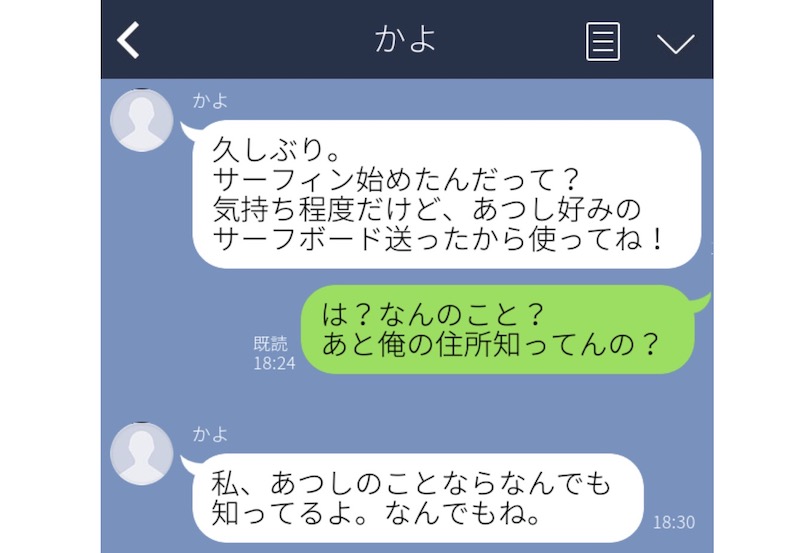Image resolution: width=800 pixels, height=553 pixels.
Task: Open かよ's profile picture beside the サーフィン message
Action: (x=141, y=120)
